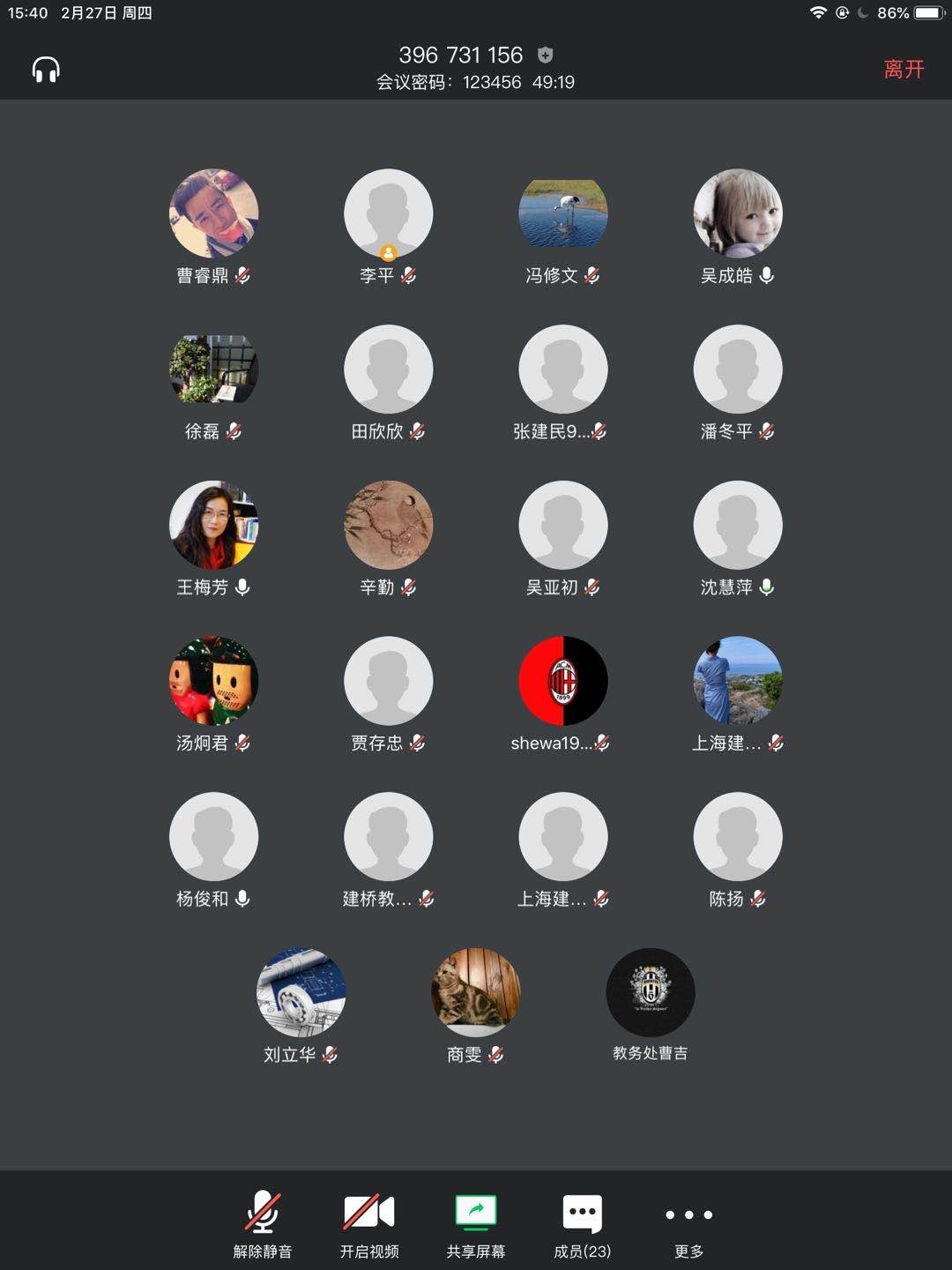
Task: Leave the meeting via 离开
Action: (904, 70)
